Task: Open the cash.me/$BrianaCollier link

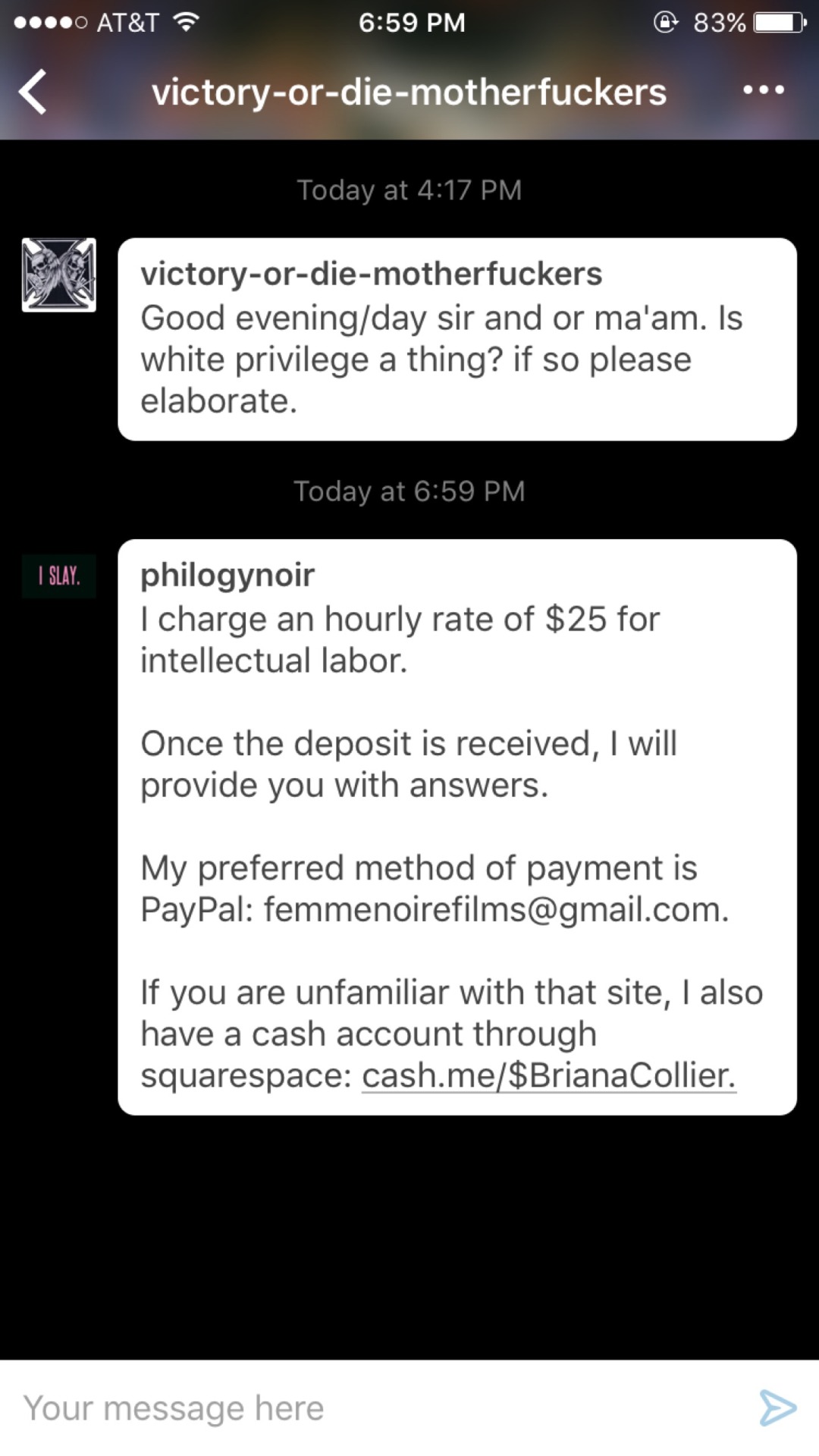Action: [548, 1075]
